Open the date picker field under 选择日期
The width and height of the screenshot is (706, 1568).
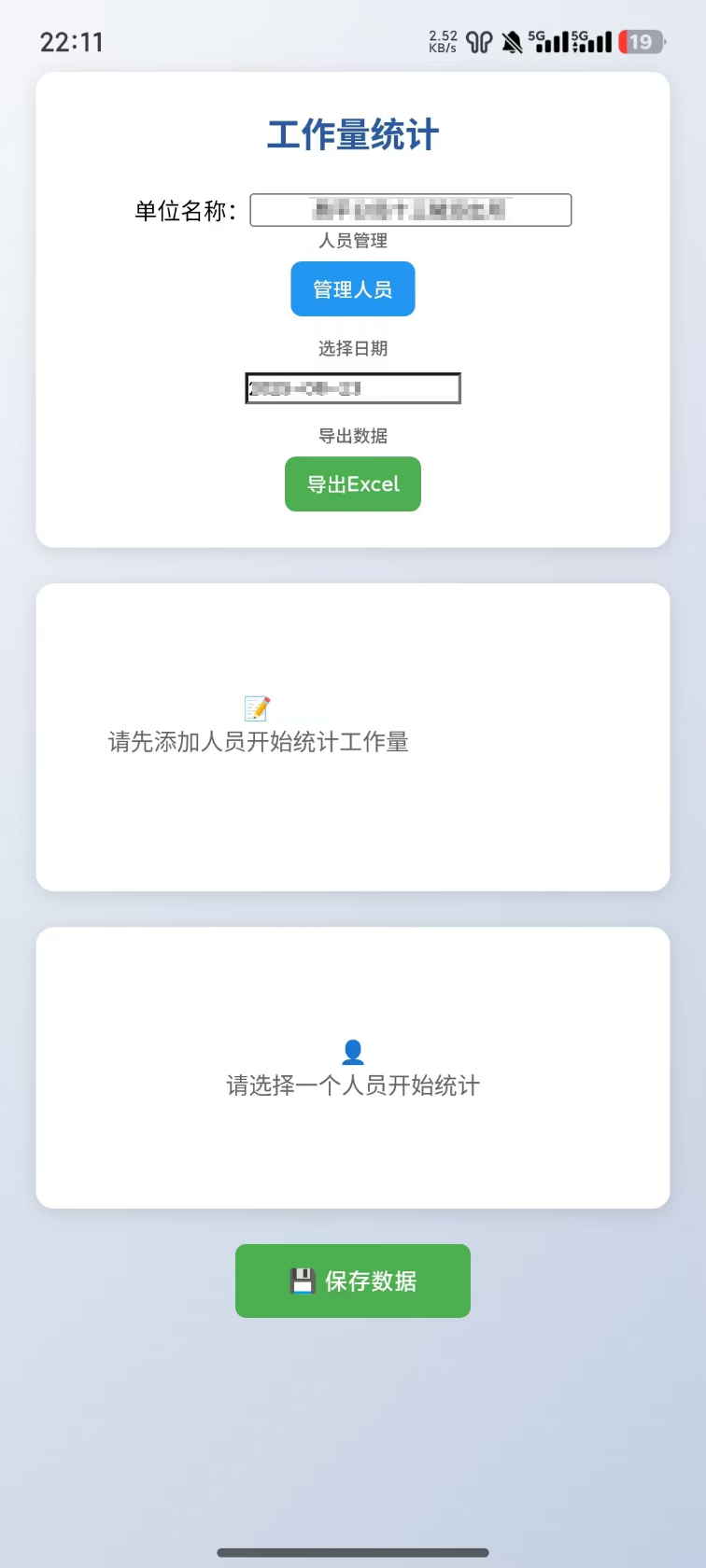pyautogui.click(x=352, y=387)
